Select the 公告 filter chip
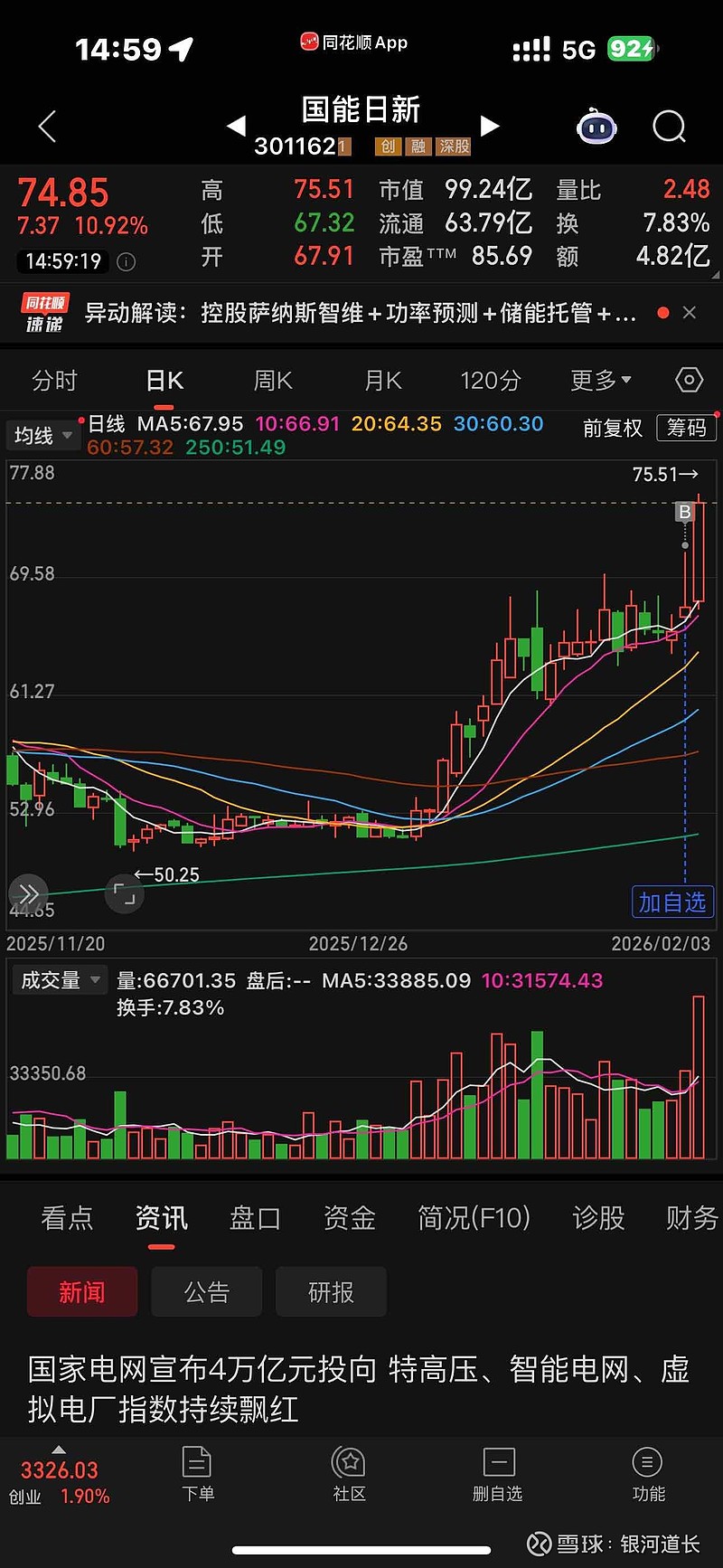723x1568 pixels. [x=206, y=1292]
